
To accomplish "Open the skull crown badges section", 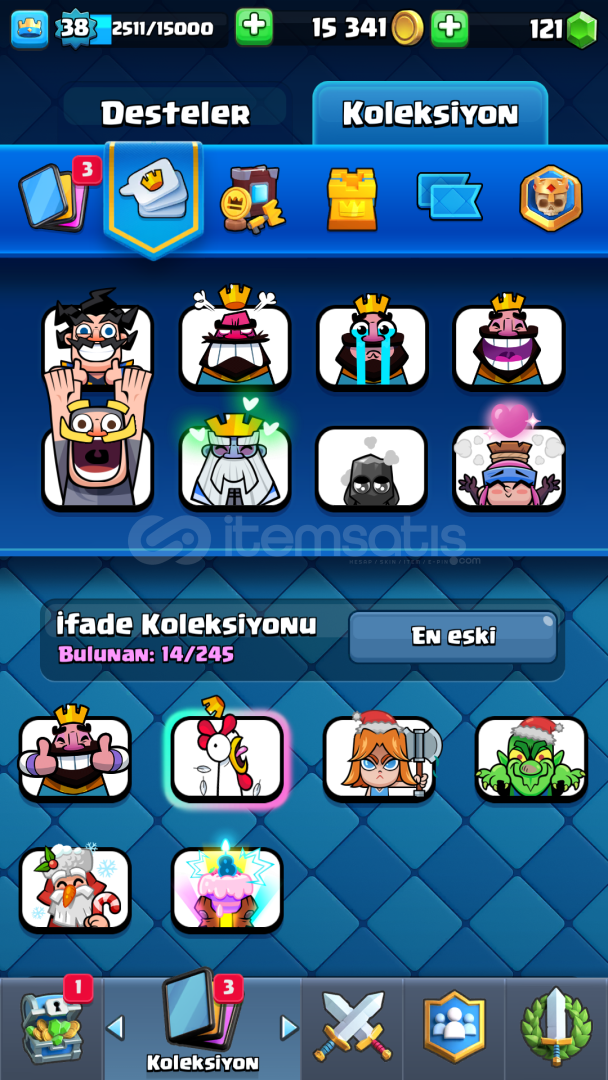I will 551,198.
